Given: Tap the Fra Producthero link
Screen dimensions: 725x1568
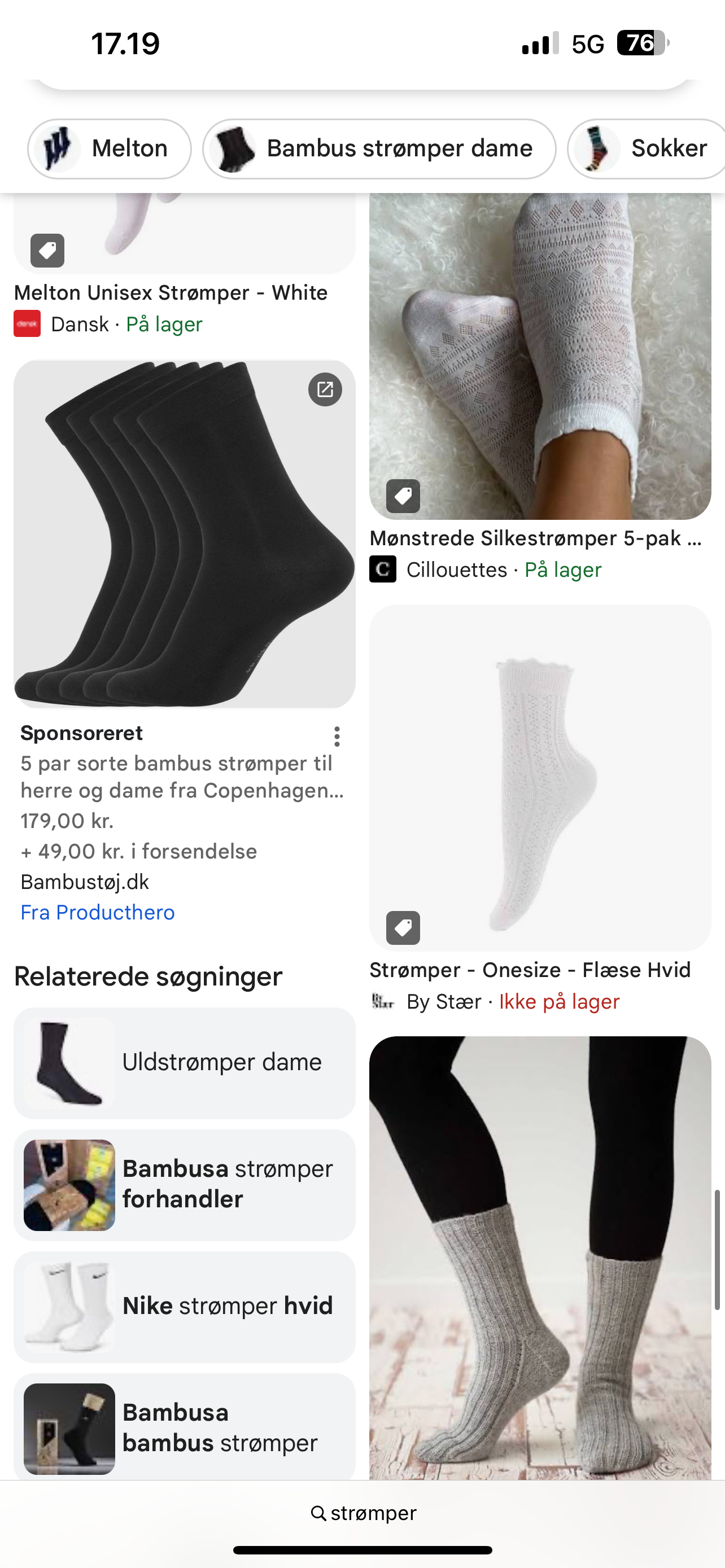Looking at the screenshot, I should coord(97,913).
